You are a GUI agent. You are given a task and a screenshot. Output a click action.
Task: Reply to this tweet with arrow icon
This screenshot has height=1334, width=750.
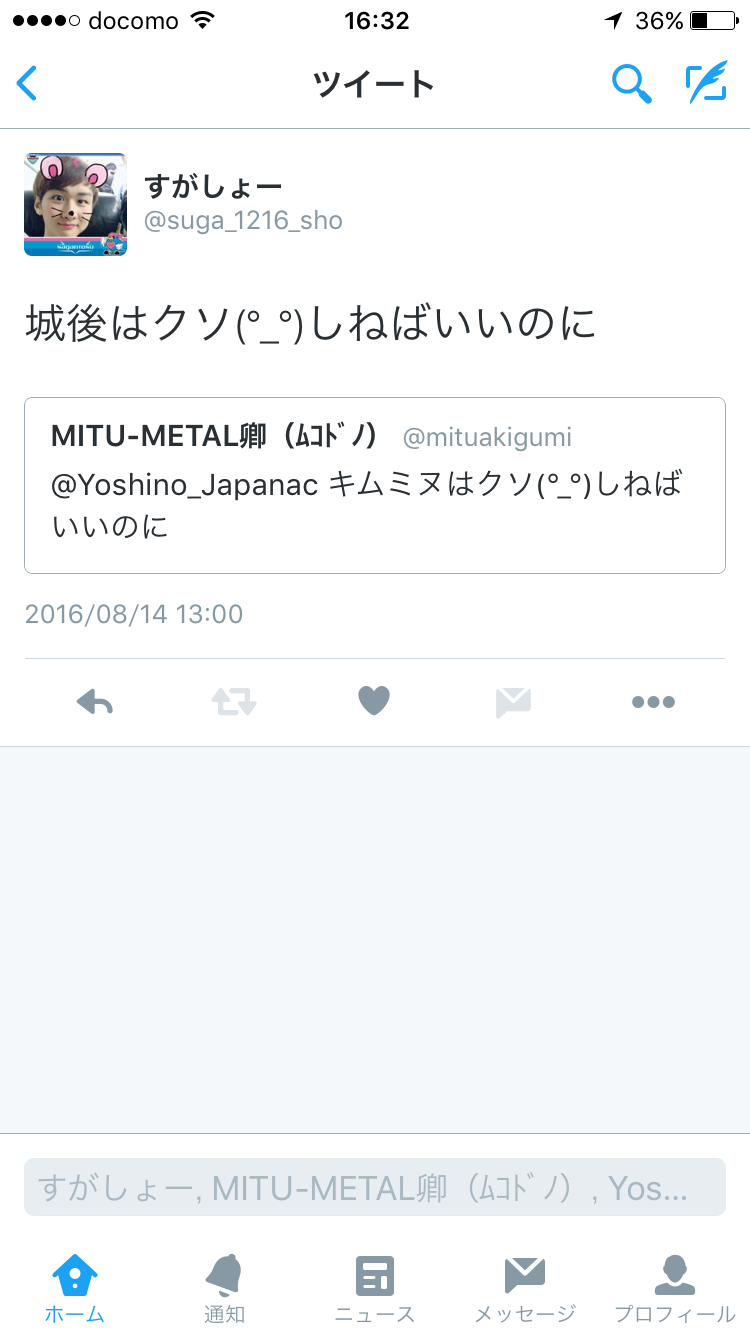tap(95, 702)
